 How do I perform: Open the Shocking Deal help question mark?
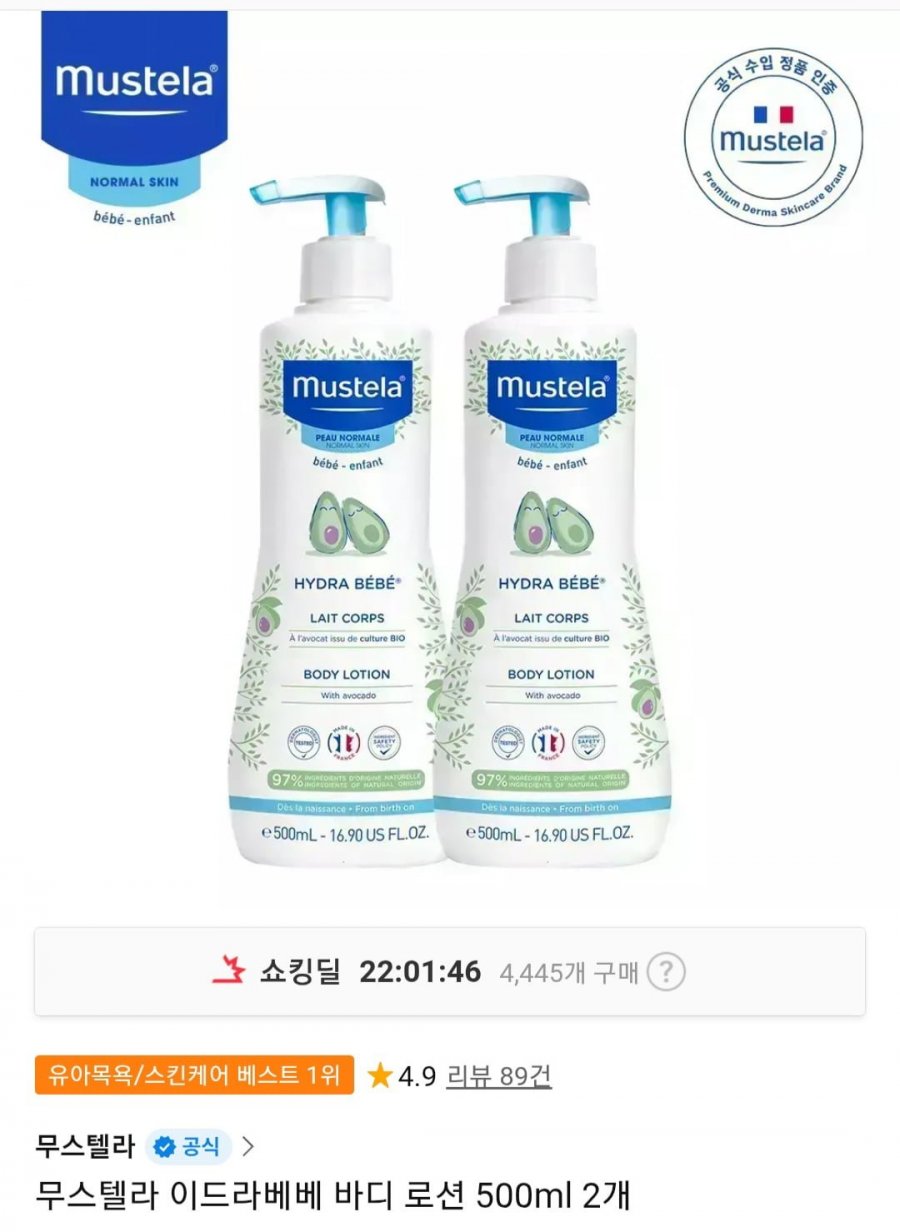tap(666, 972)
